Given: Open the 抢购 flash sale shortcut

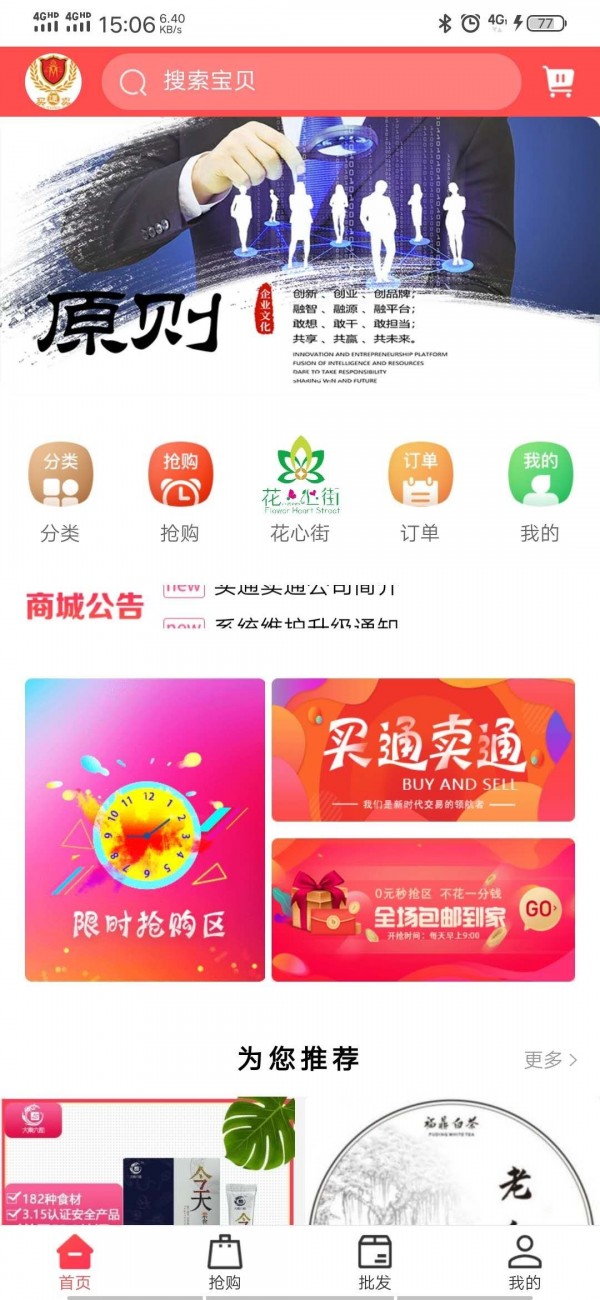Looking at the screenshot, I should 180,491.
